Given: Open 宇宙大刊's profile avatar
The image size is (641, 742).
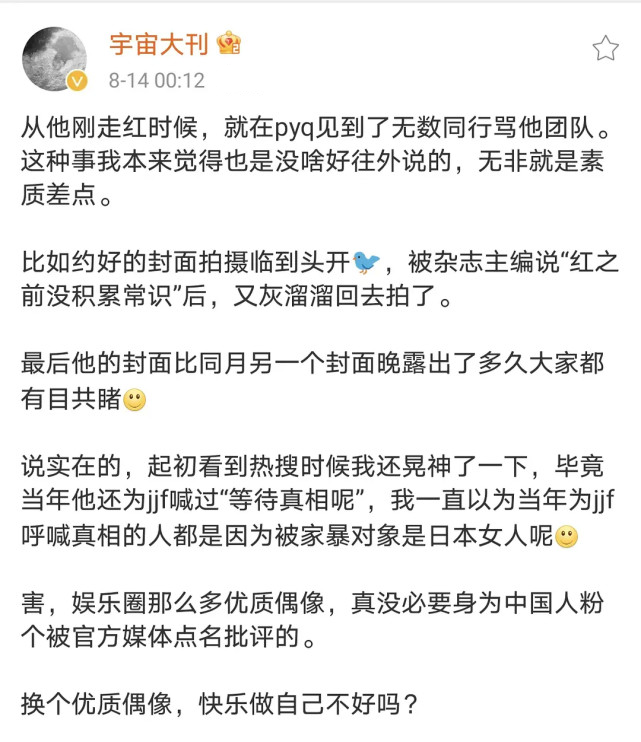Looking at the screenshot, I should (54, 59).
